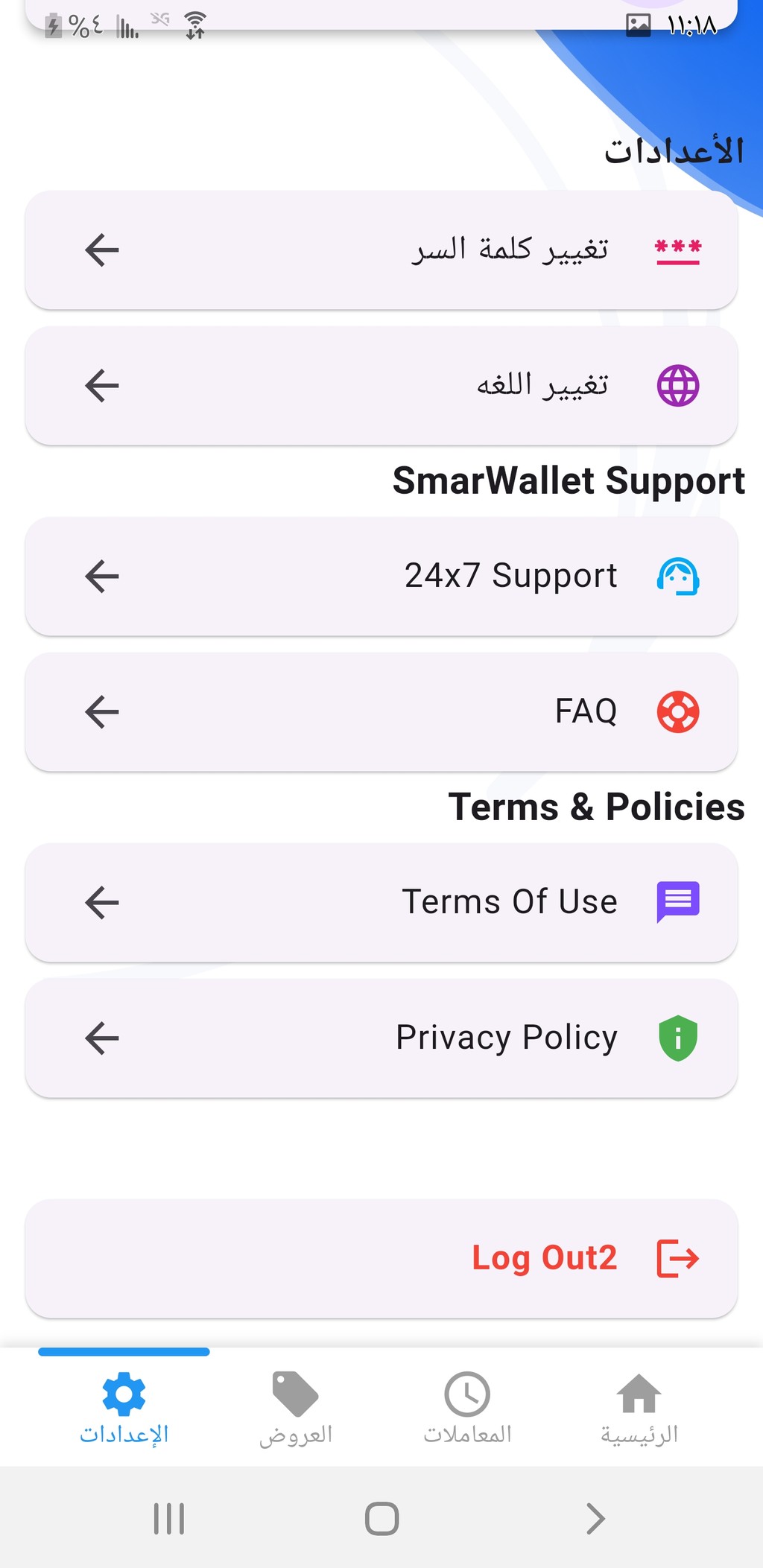Image resolution: width=763 pixels, height=1568 pixels.
Task: Open the change password row (تغيير كلمة السر)
Action: pos(381,250)
